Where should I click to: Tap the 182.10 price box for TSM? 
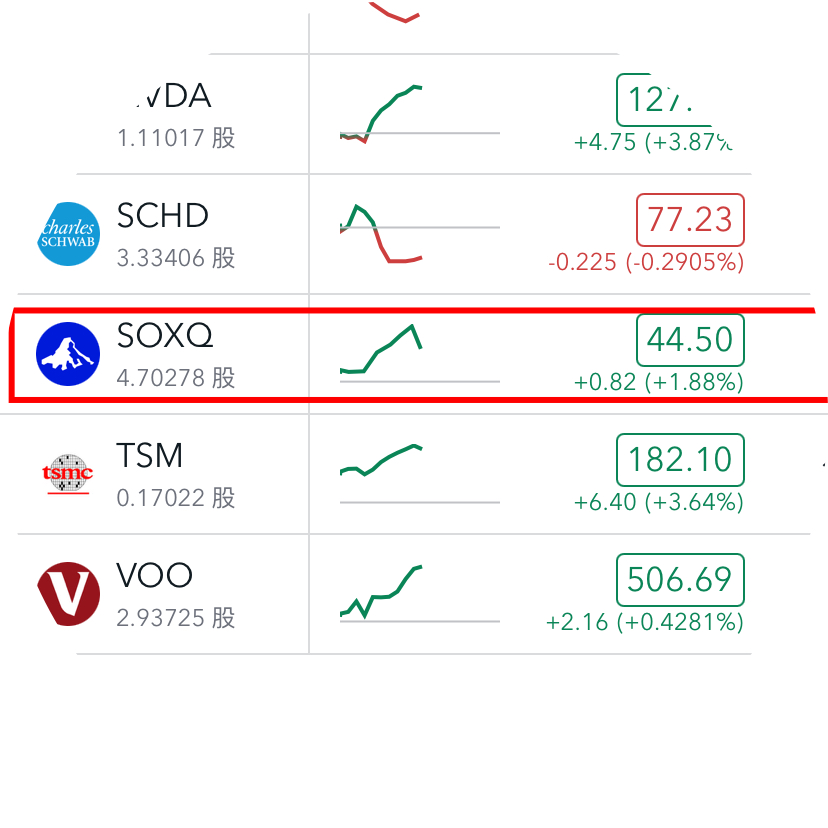click(681, 459)
